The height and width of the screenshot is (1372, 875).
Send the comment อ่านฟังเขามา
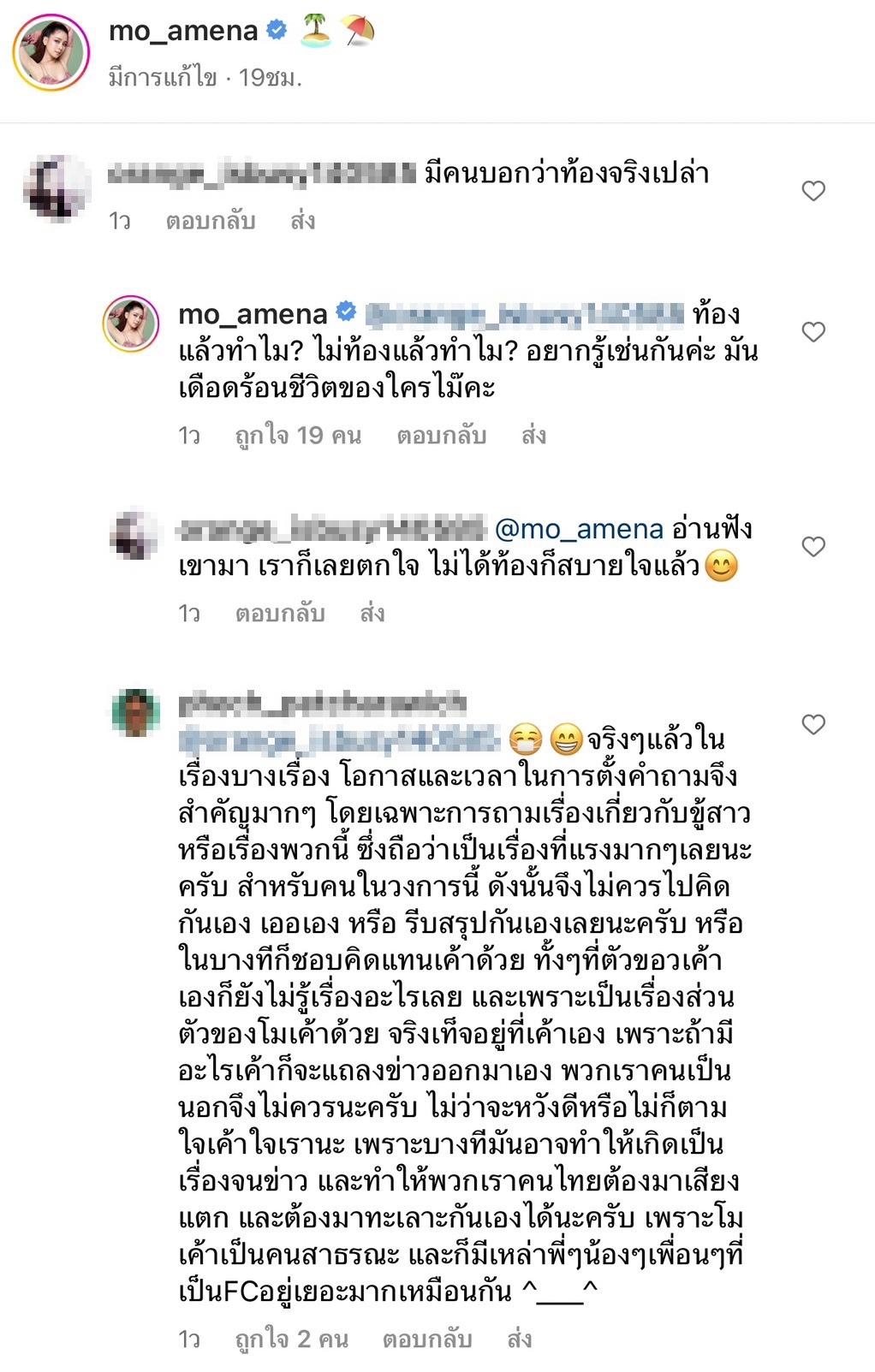[372, 613]
